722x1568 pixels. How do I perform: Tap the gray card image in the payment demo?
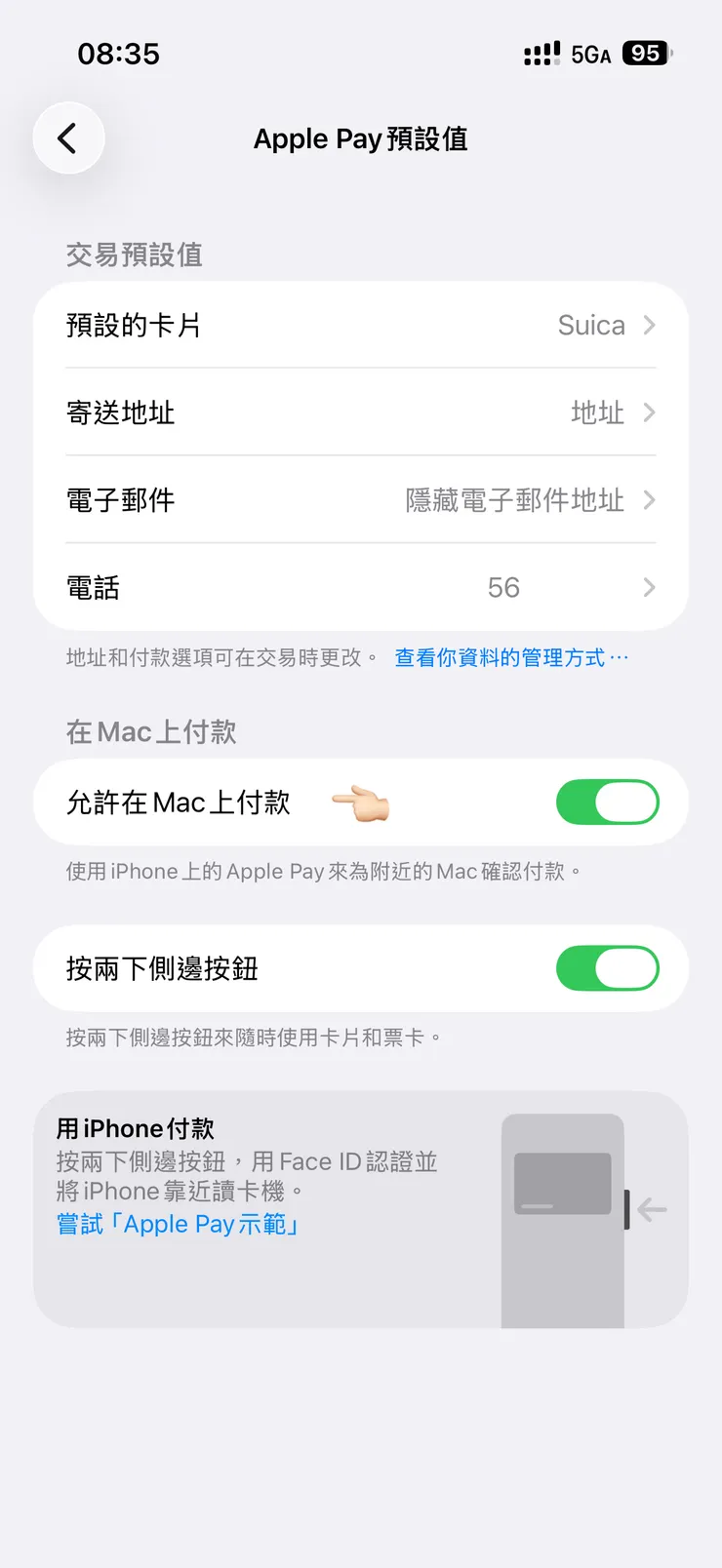click(564, 1184)
